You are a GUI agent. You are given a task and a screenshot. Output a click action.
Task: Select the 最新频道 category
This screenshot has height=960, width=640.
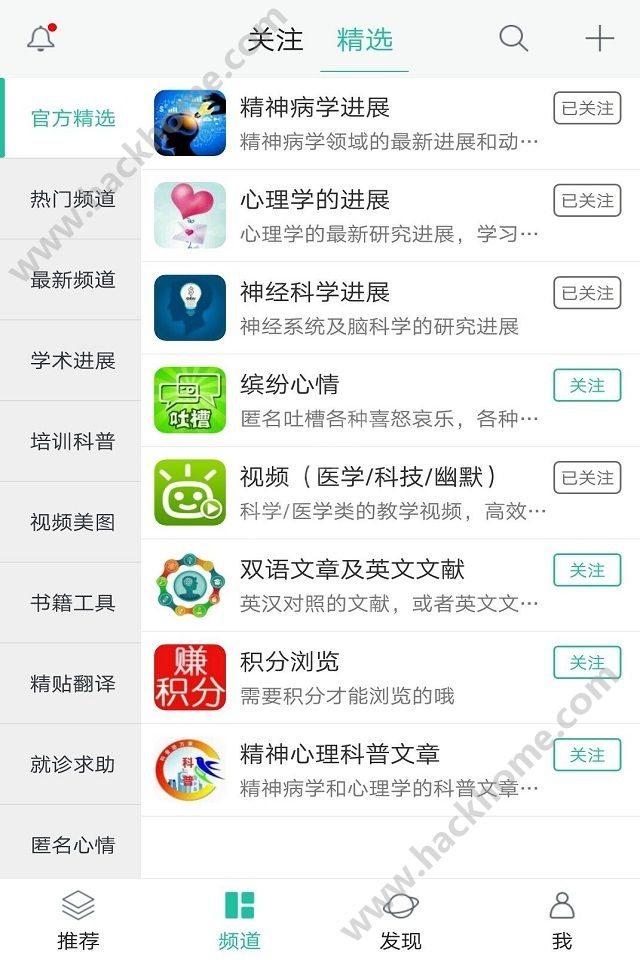click(72, 280)
